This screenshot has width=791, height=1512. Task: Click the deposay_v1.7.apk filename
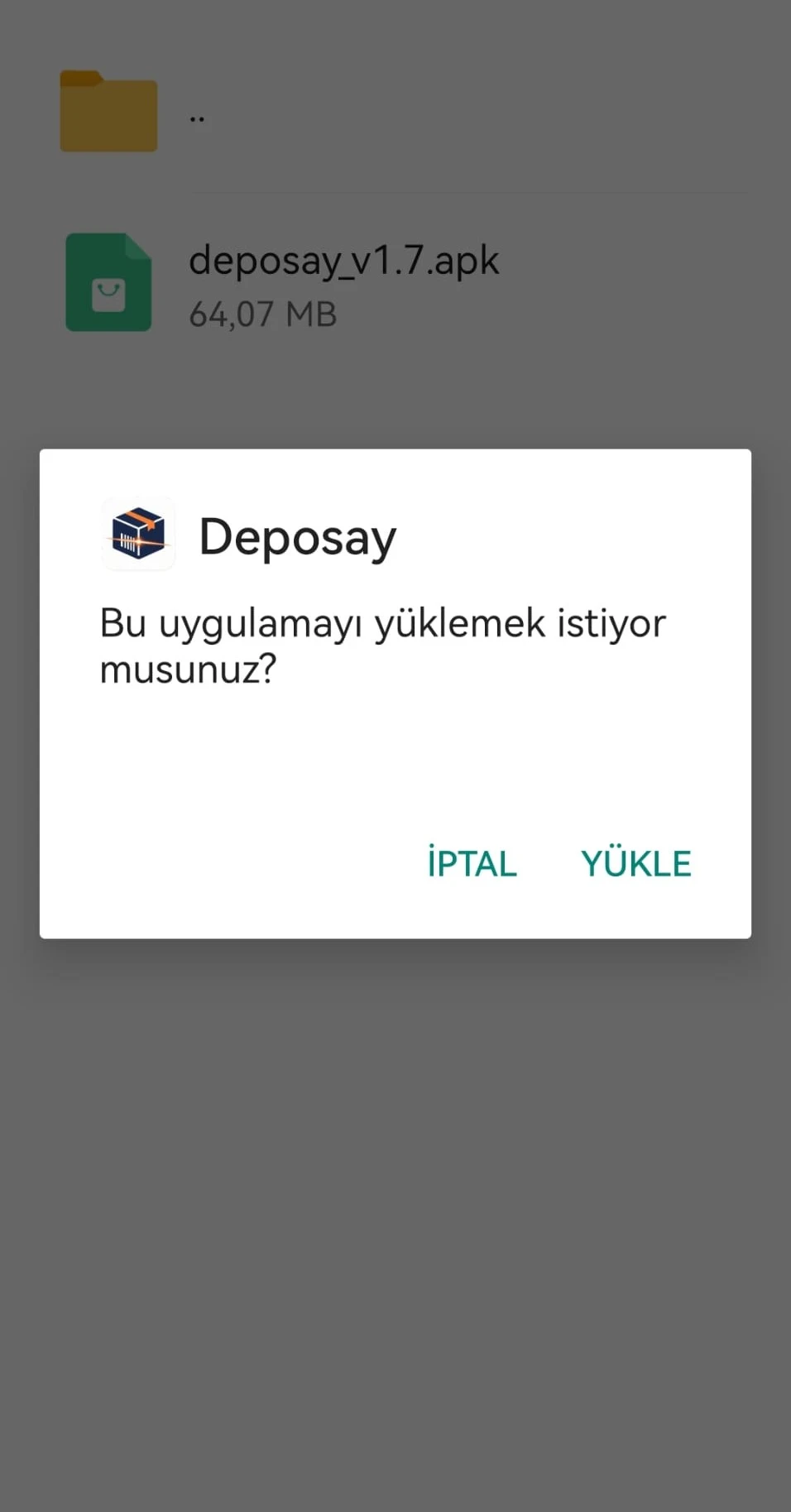click(x=344, y=259)
